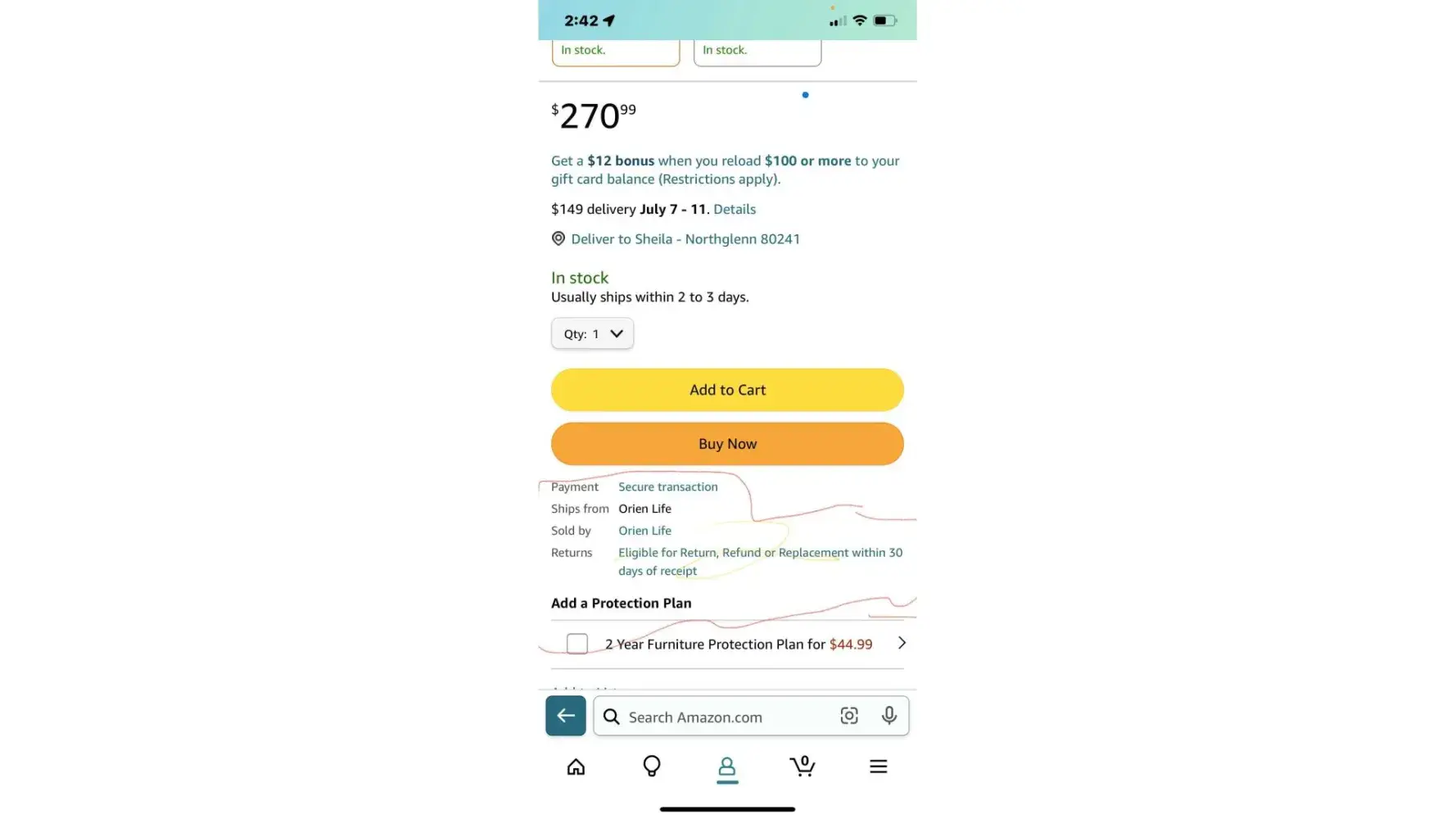Screen dimensions: 1456x819
Task: Expand protection plan details chevron
Action: point(902,644)
